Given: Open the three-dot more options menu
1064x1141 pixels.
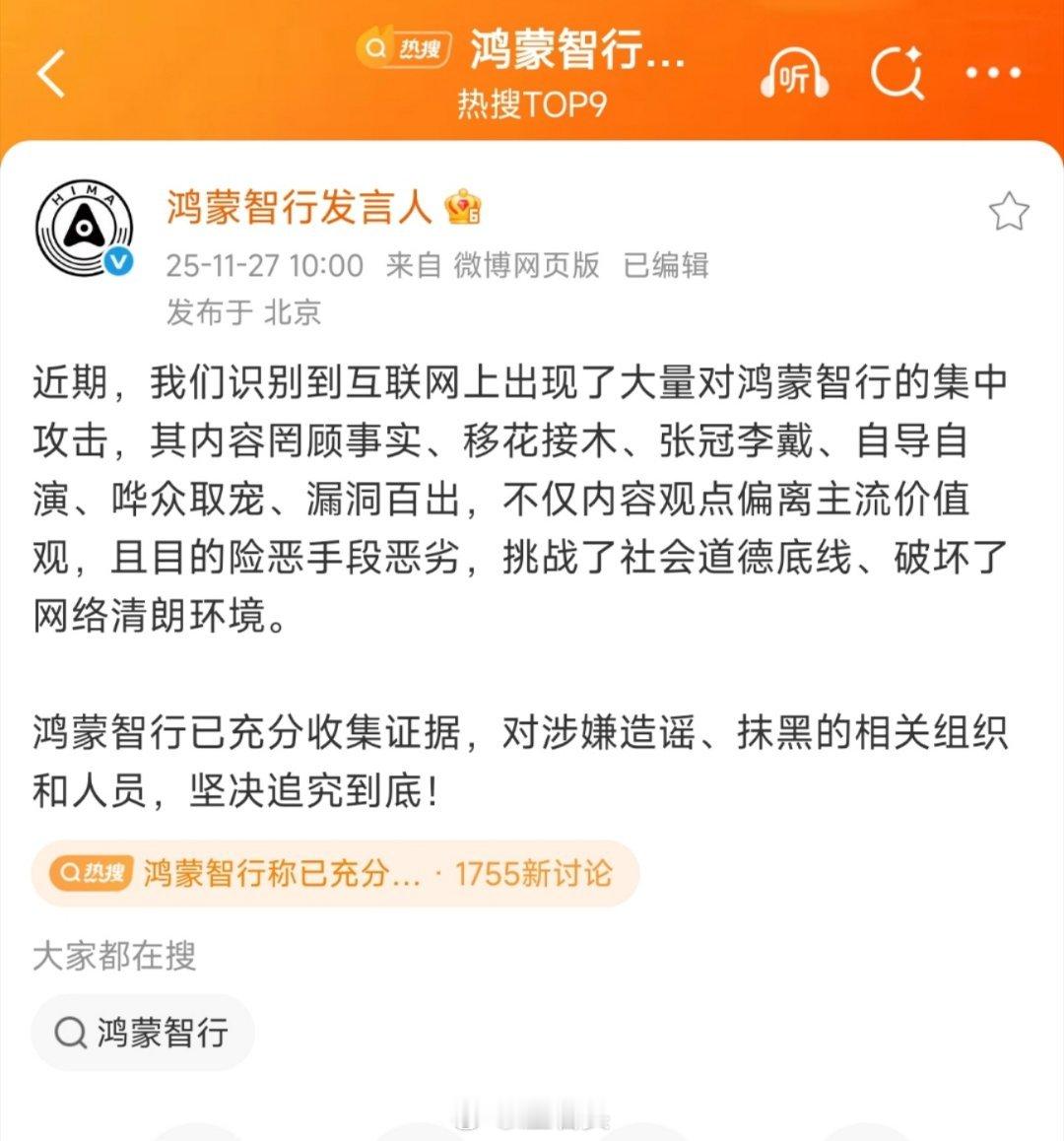Looking at the screenshot, I should pos(995,73).
